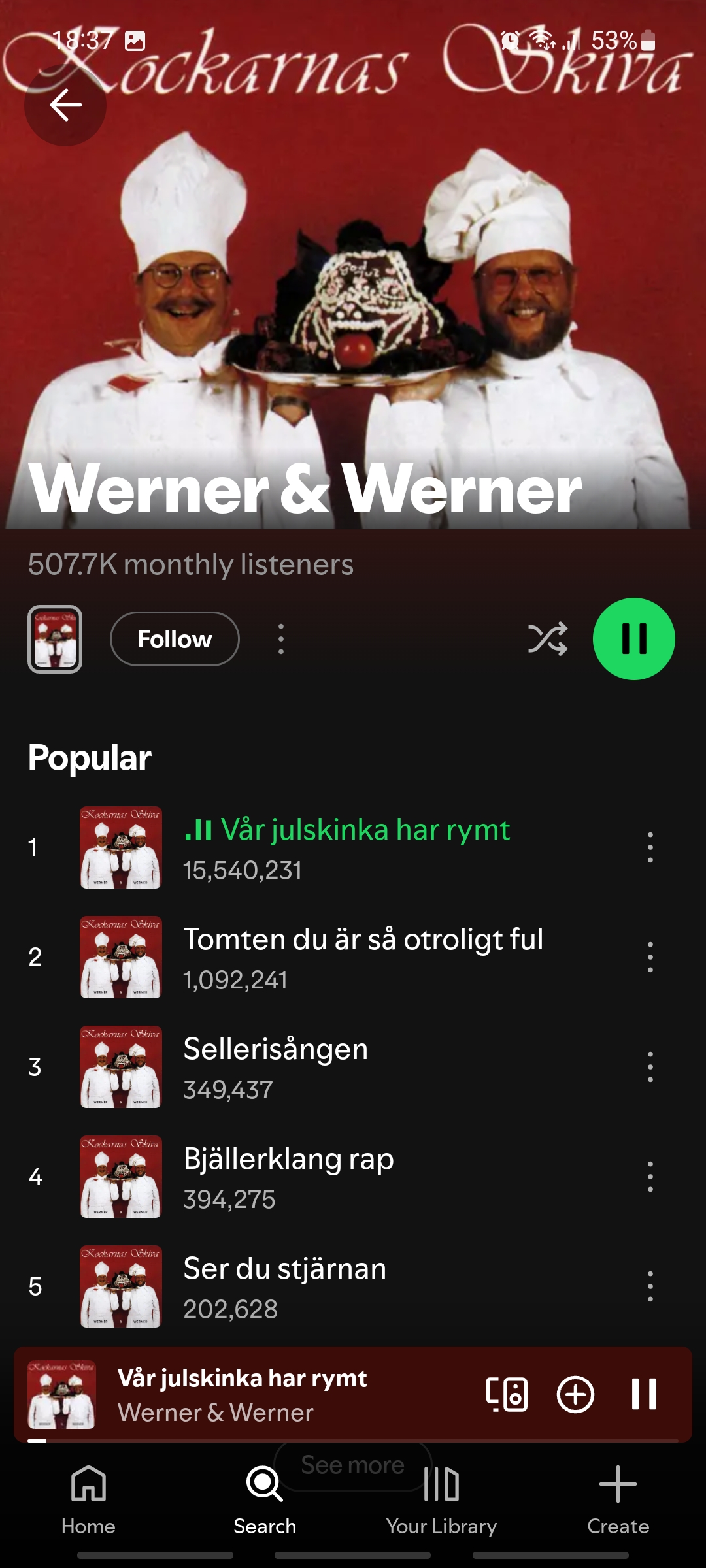Screen dimensions: 706x1568
Task: Play Tomten du är så otroligt ful
Action: tap(353, 957)
